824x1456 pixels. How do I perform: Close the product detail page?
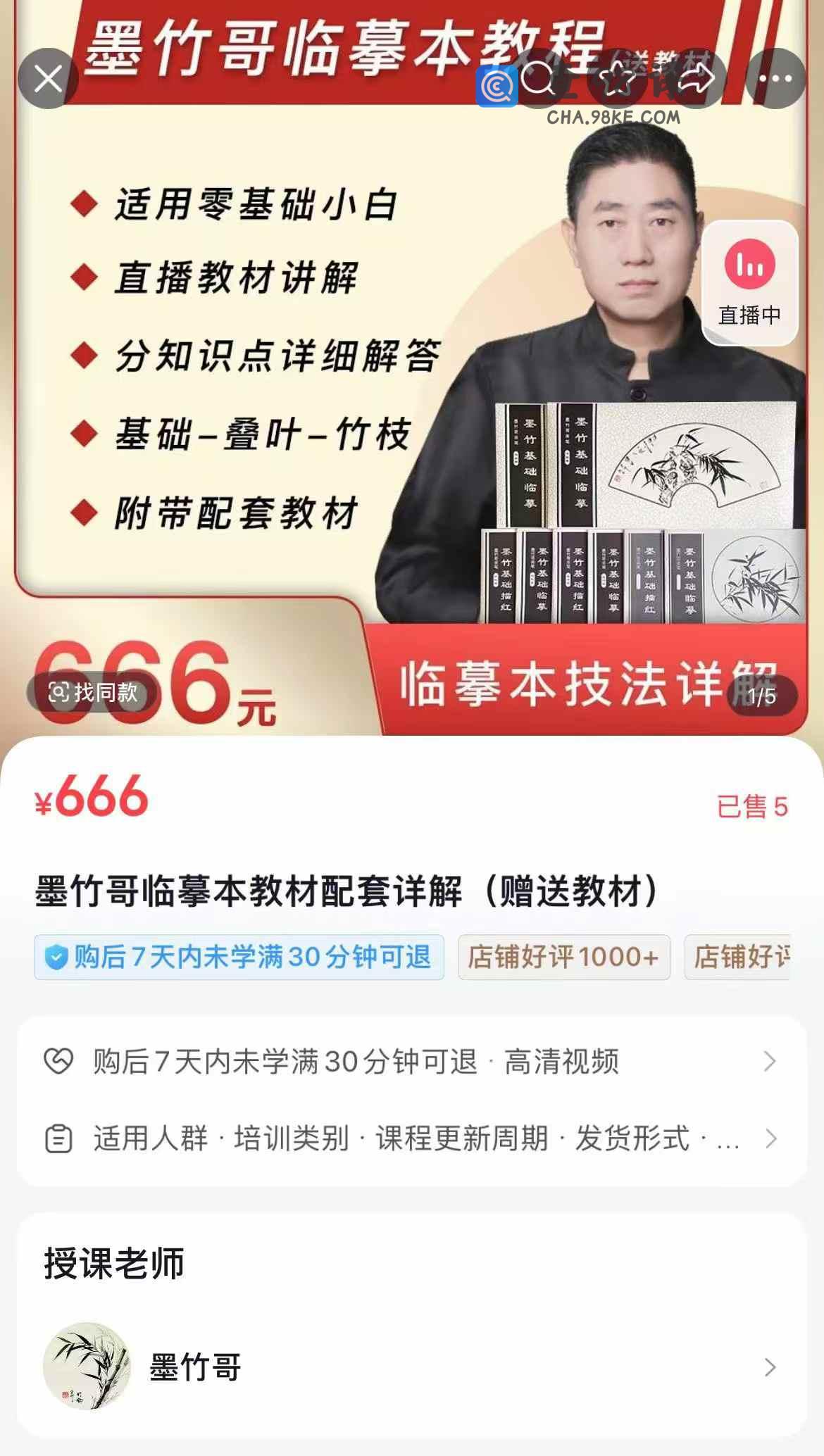click(48, 78)
